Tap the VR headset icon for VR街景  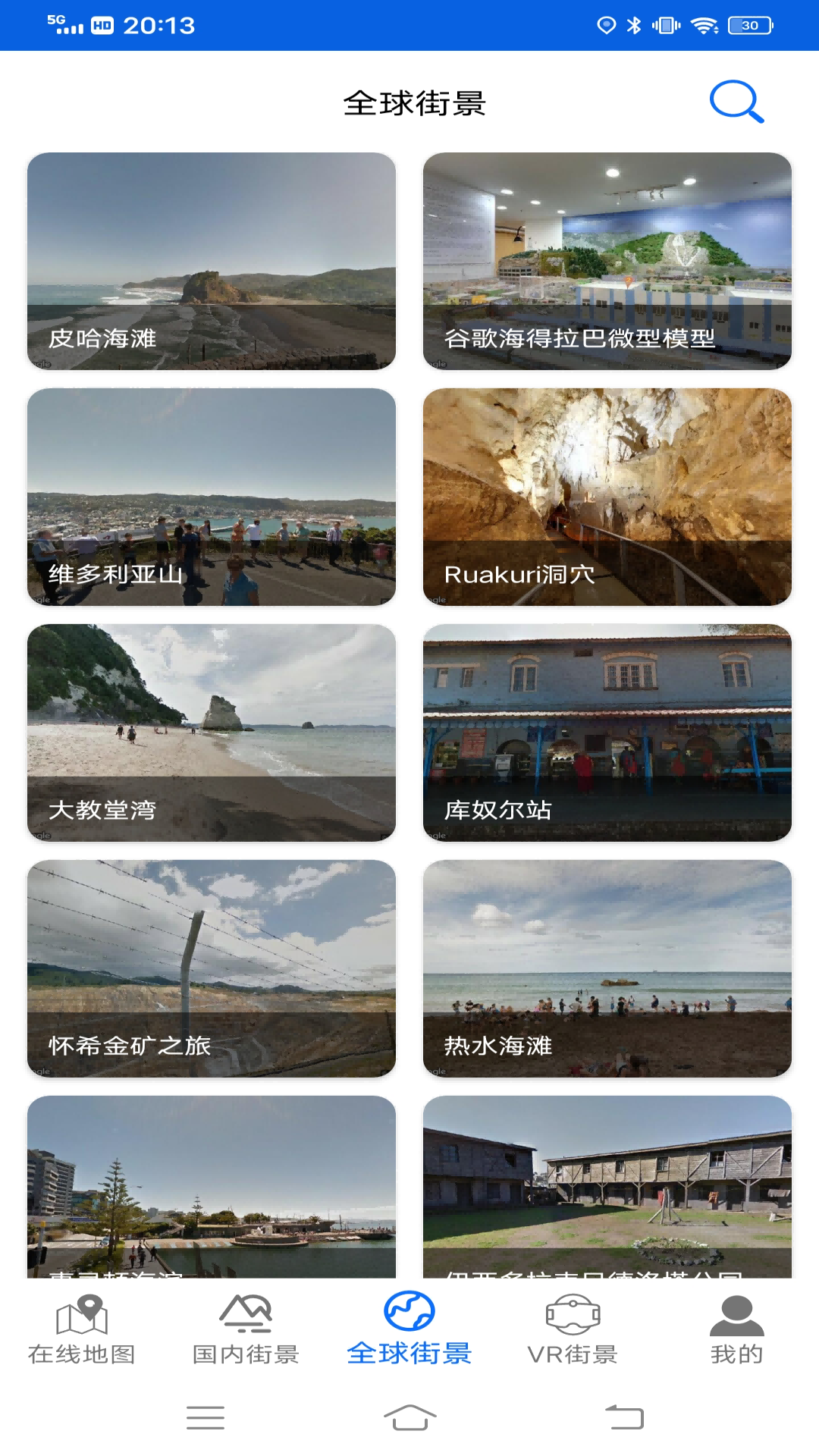point(573,1310)
